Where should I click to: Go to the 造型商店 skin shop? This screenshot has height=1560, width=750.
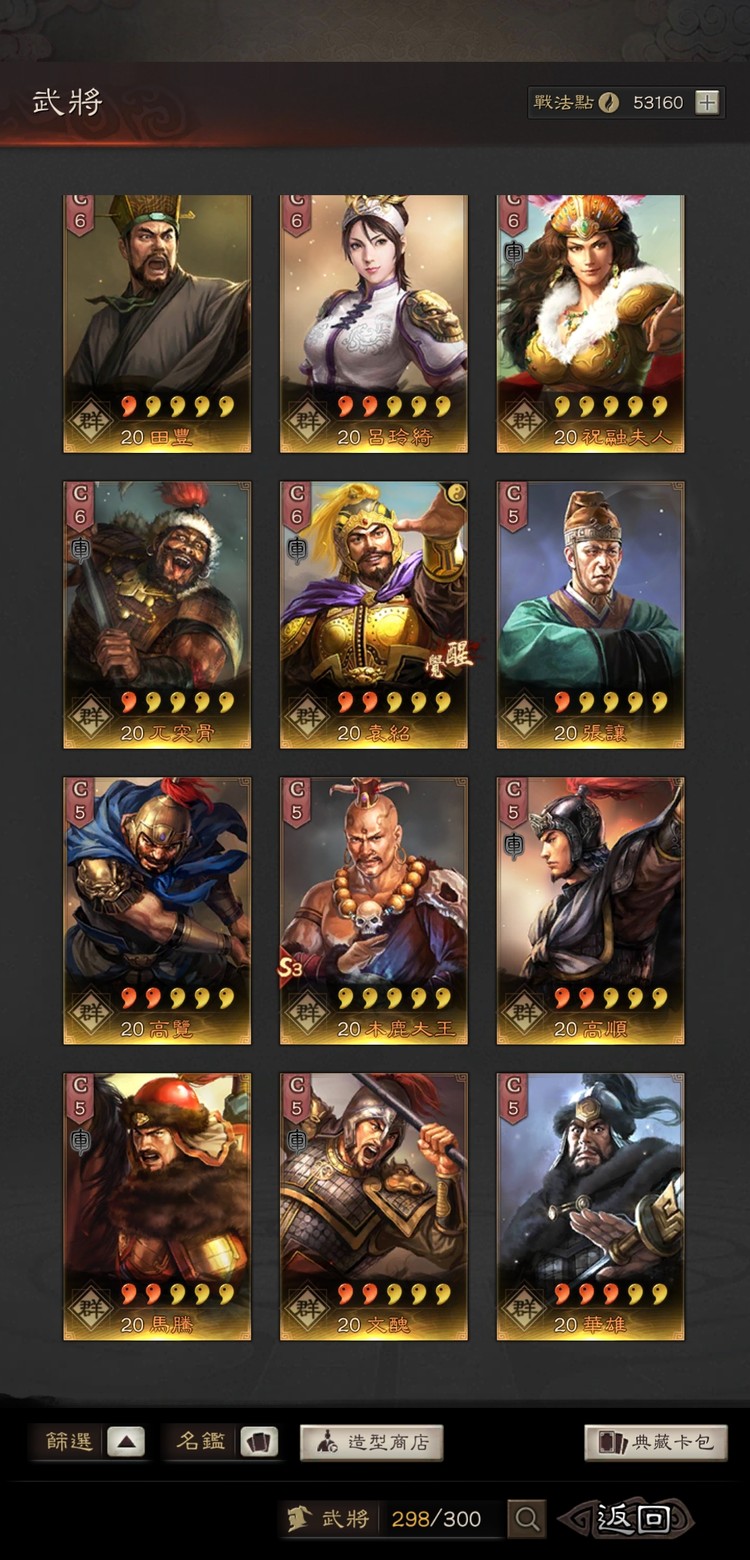[x=371, y=1442]
